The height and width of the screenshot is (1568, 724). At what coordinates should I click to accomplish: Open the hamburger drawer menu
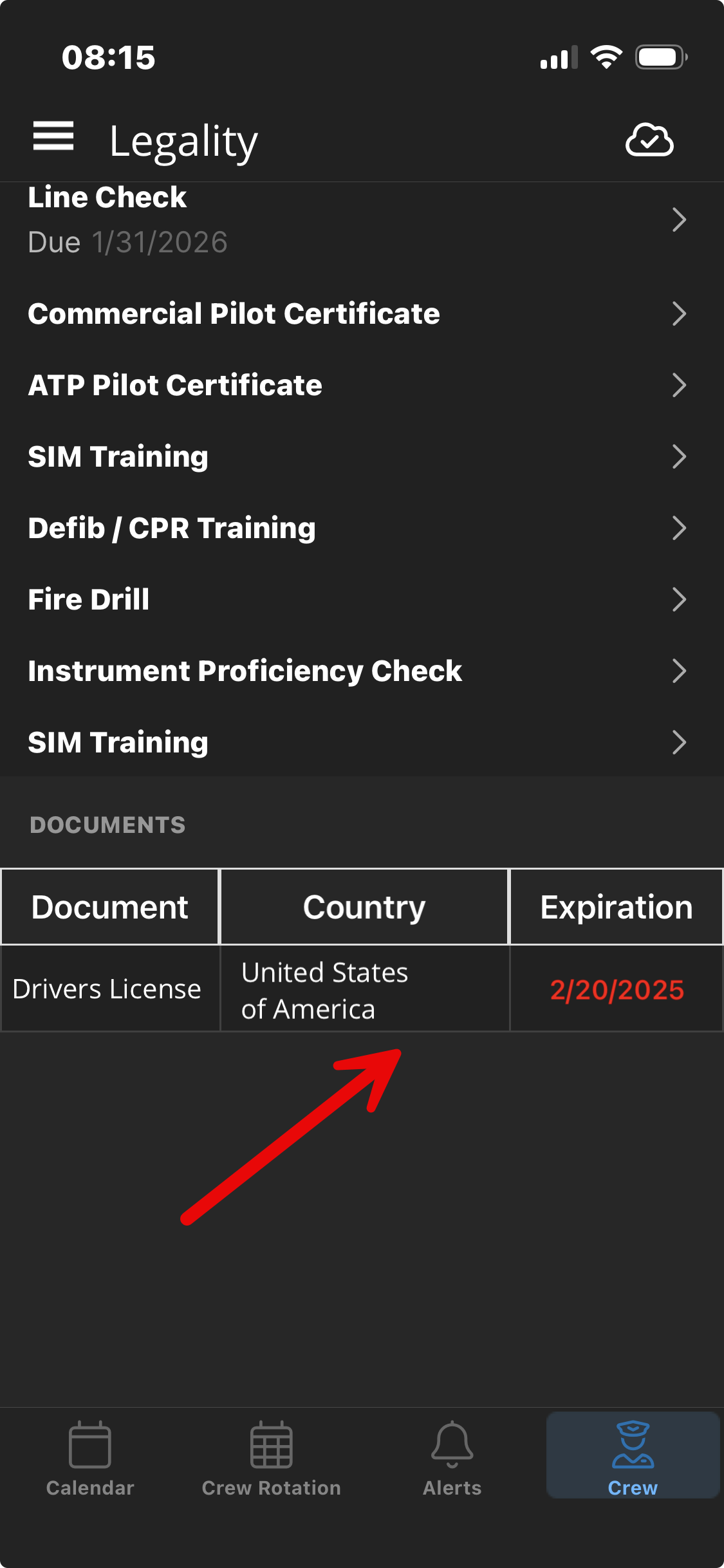tap(53, 136)
